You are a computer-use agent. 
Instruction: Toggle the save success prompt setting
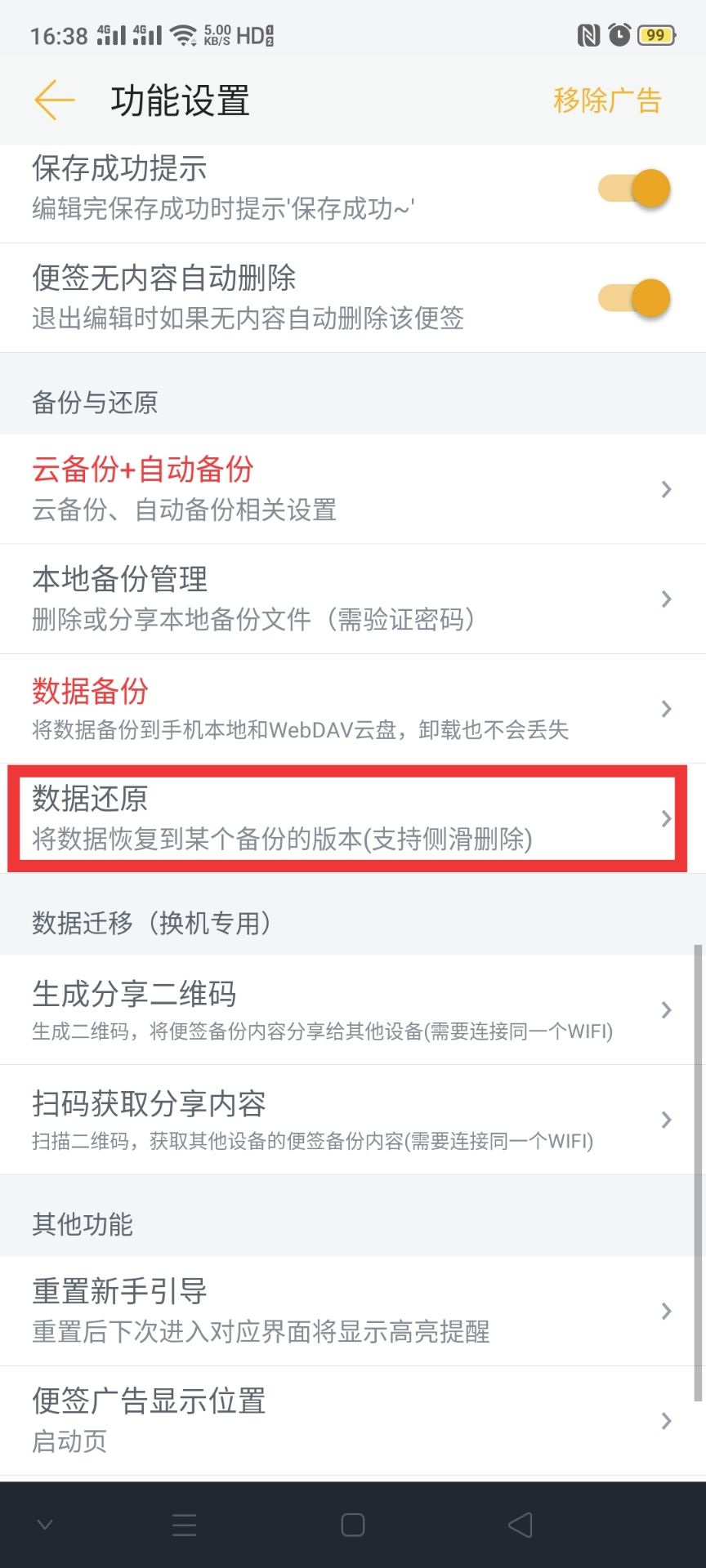pyautogui.click(x=633, y=187)
